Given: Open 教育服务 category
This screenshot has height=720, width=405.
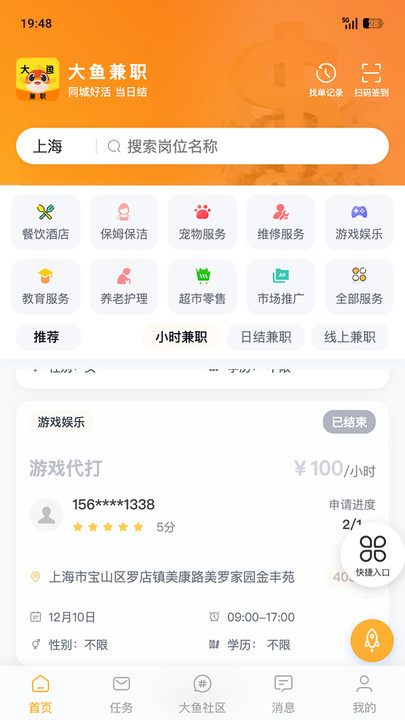Looking at the screenshot, I should [x=45, y=287].
